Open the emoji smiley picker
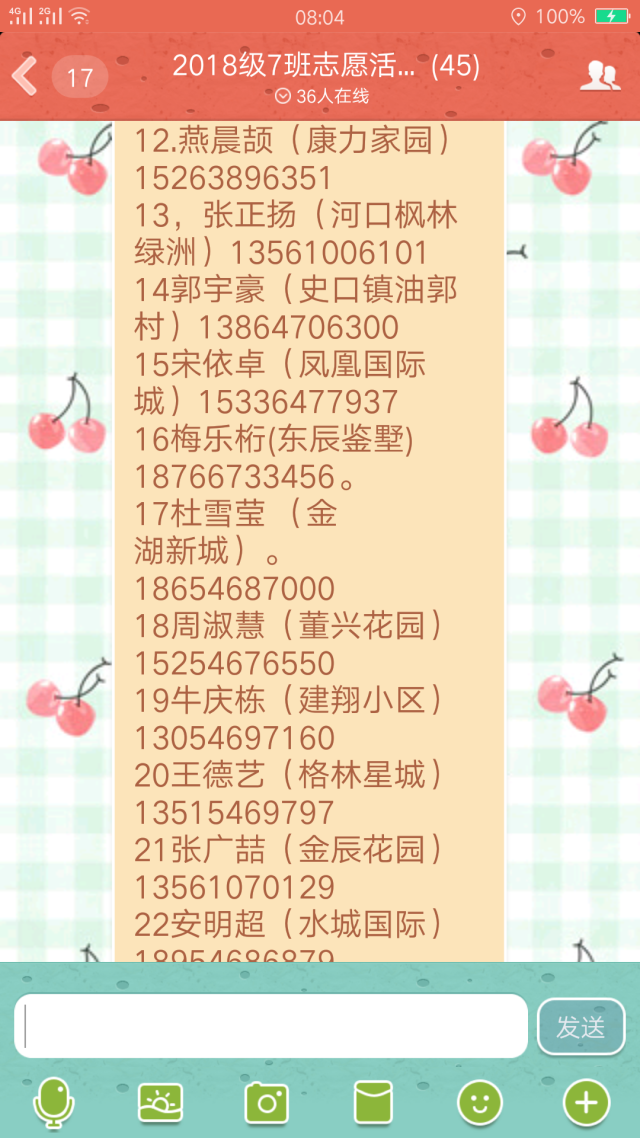 480,1103
